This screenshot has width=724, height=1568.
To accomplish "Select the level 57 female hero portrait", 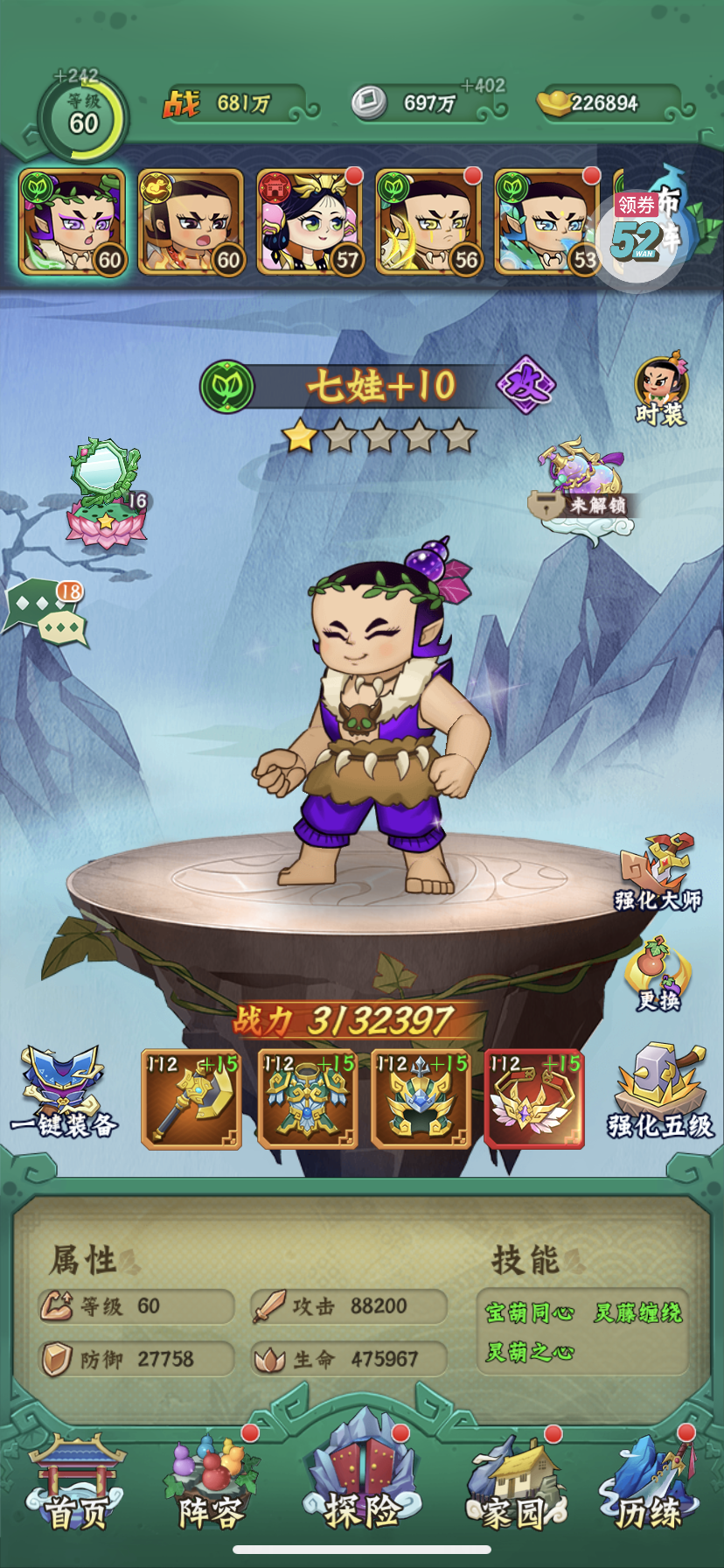I will (310, 222).
